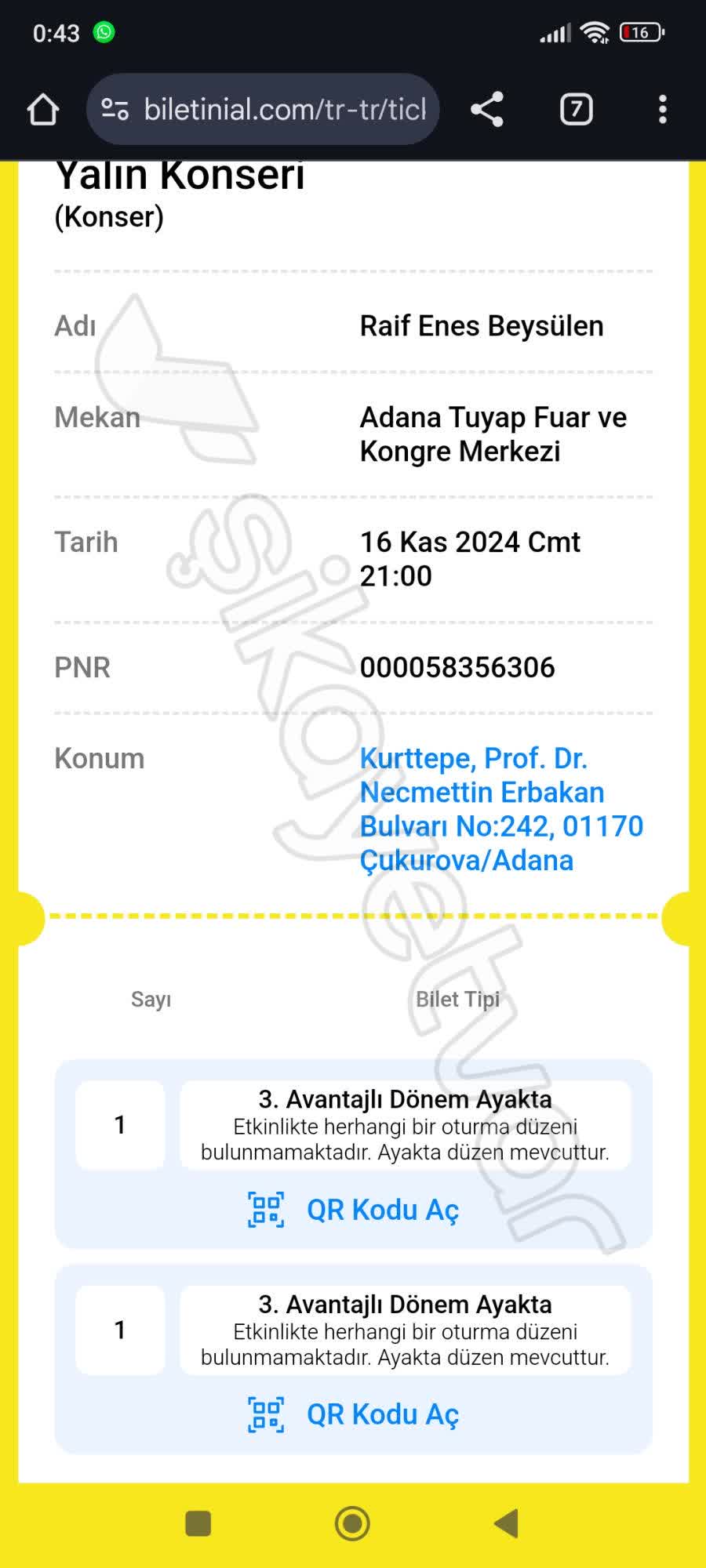Tap the PNR number 000058356306
The width and height of the screenshot is (706, 1568).
click(x=457, y=668)
